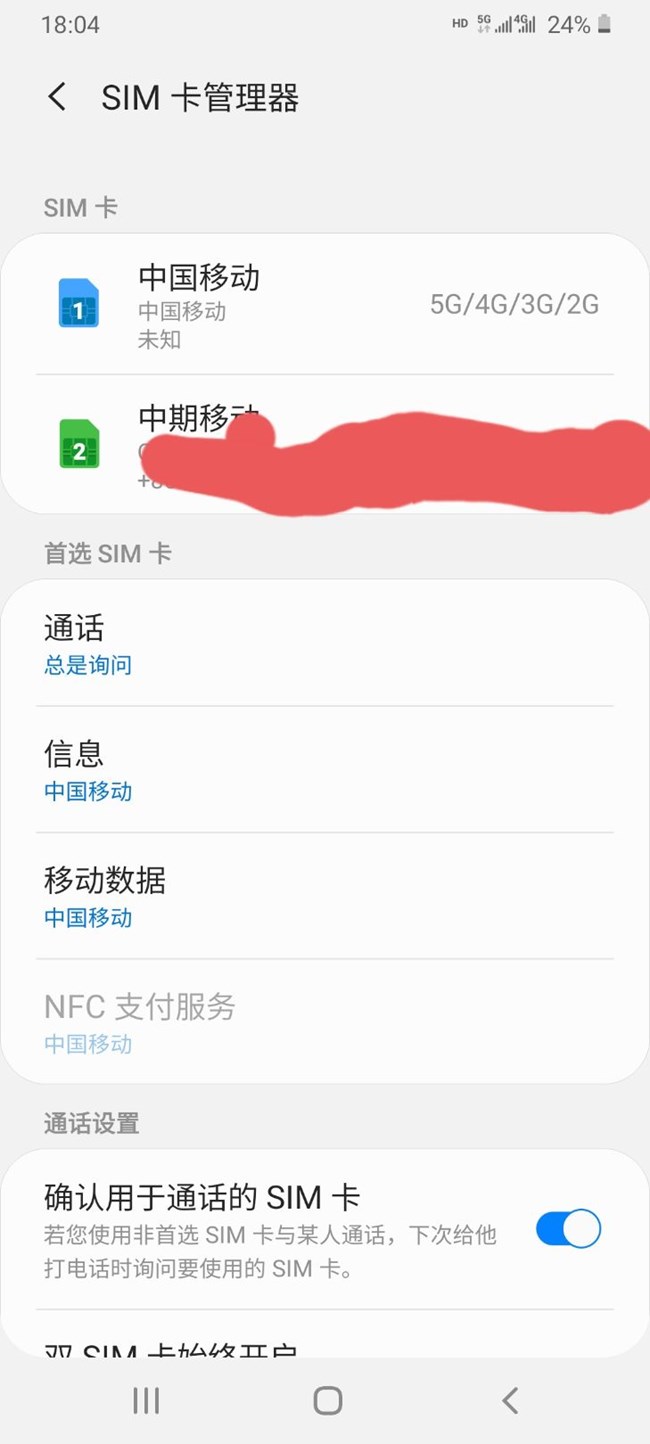Select preferred SIM for 移动数据
650x1444 pixels.
point(325,895)
